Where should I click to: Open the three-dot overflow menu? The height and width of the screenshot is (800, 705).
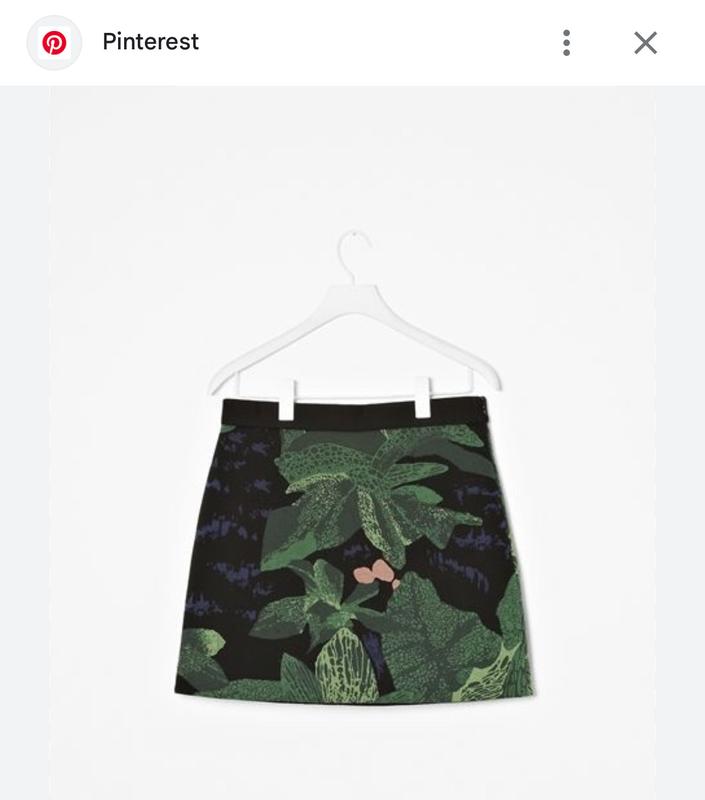point(567,42)
